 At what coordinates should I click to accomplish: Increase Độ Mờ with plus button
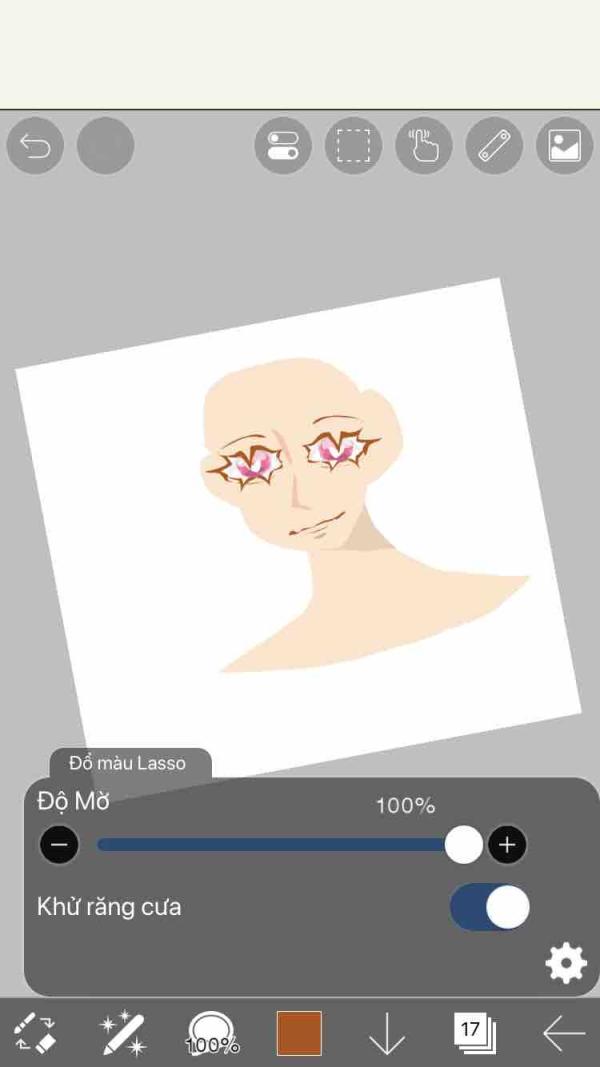click(x=507, y=845)
